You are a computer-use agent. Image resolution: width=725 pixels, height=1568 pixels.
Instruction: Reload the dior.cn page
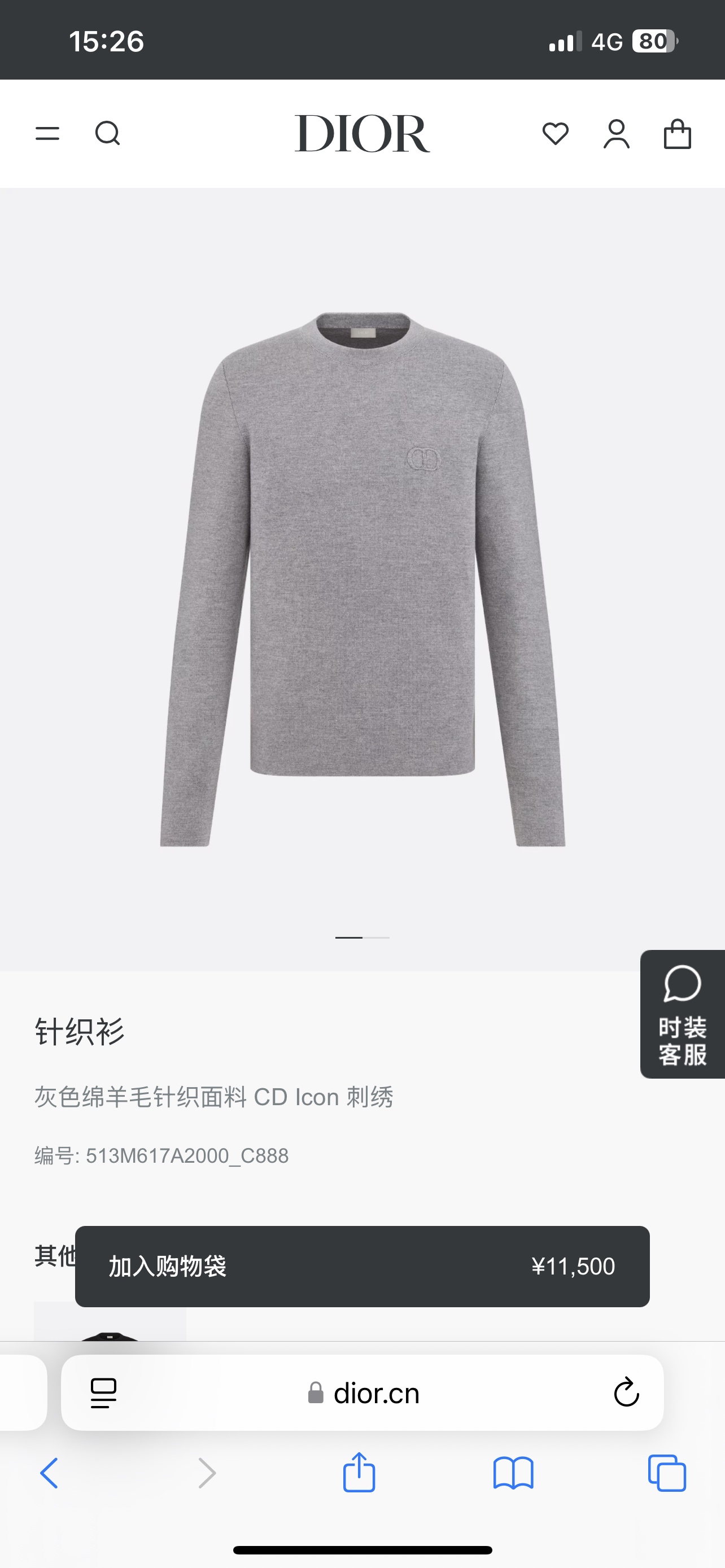(x=626, y=1393)
